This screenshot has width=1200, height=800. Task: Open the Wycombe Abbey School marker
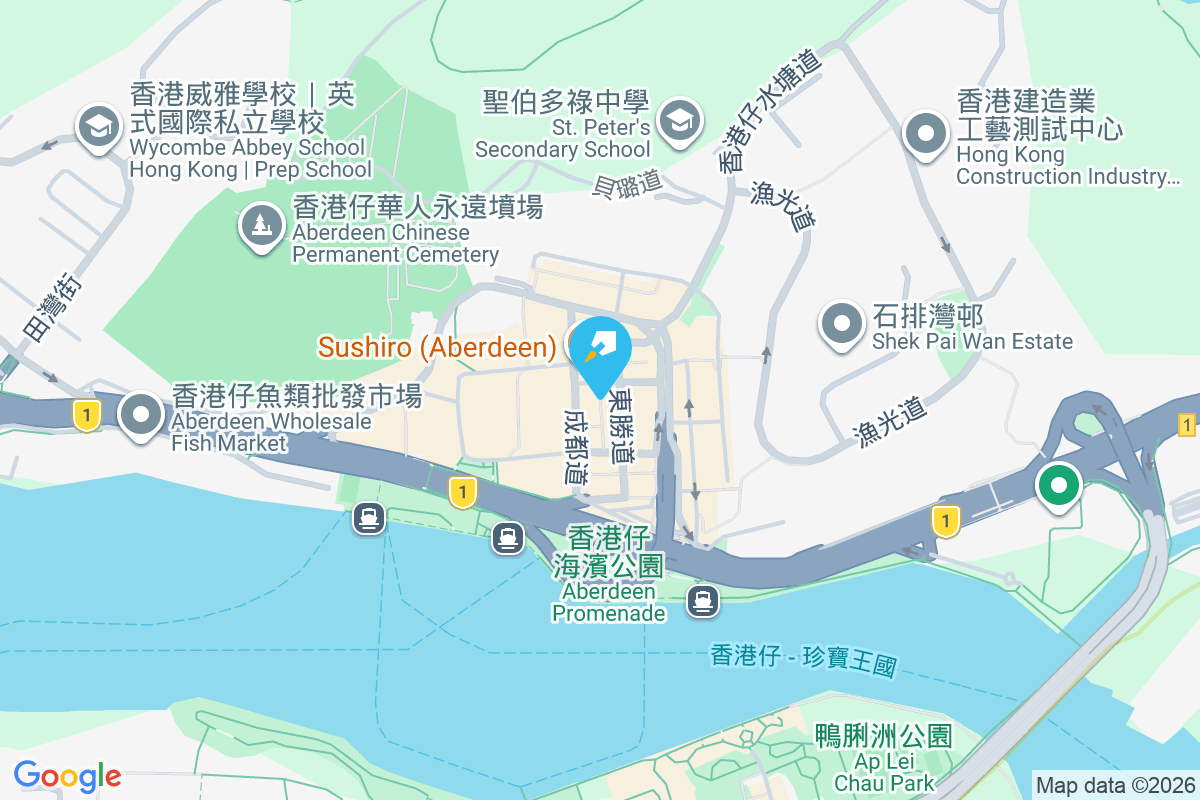tap(98, 127)
